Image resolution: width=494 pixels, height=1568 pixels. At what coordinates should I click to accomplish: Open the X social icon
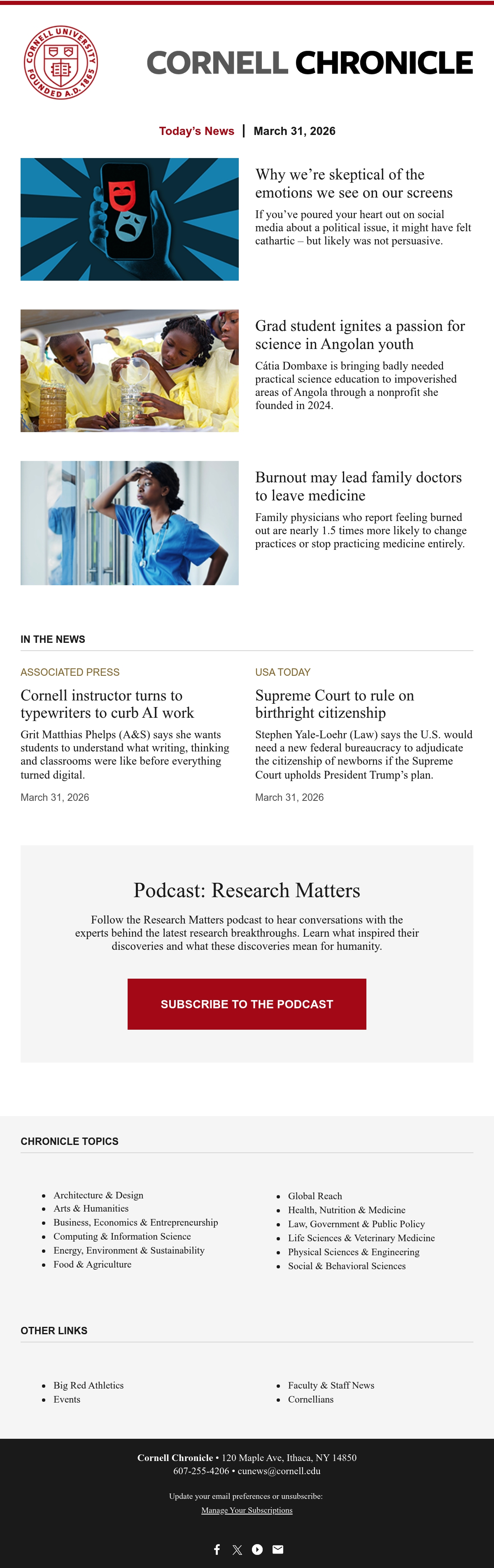tap(238, 1549)
